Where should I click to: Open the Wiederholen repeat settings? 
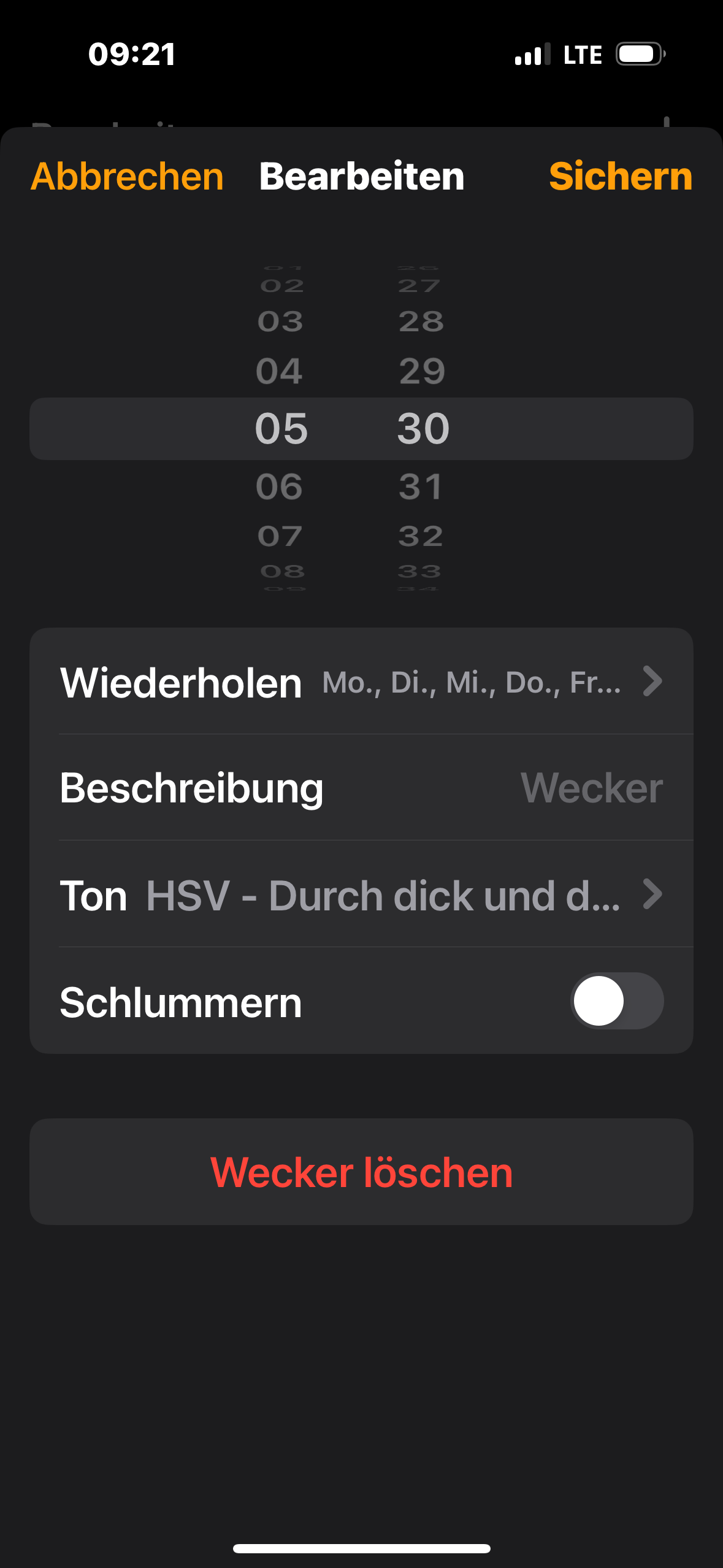coord(361,682)
